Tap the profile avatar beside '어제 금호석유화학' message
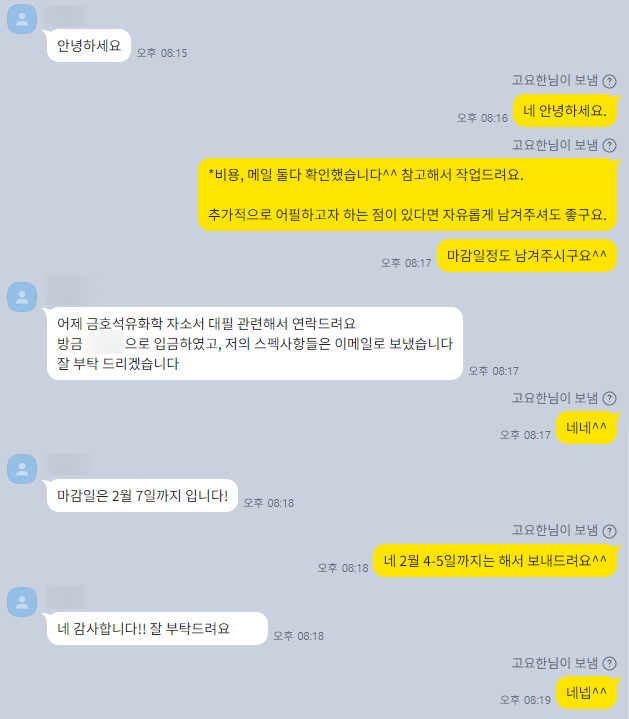This screenshot has width=629, height=719. pos(22,296)
